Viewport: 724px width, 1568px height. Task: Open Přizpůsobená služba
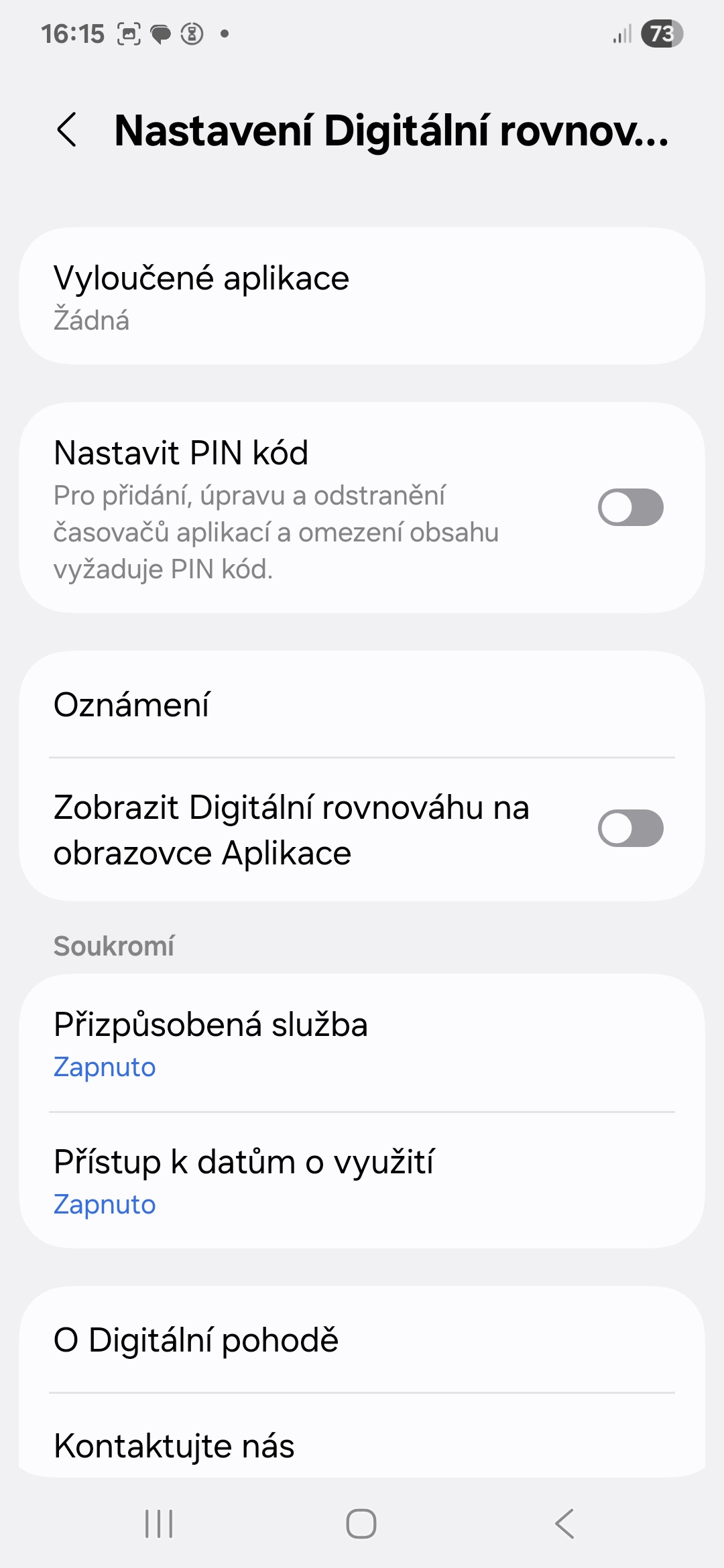click(x=362, y=1043)
